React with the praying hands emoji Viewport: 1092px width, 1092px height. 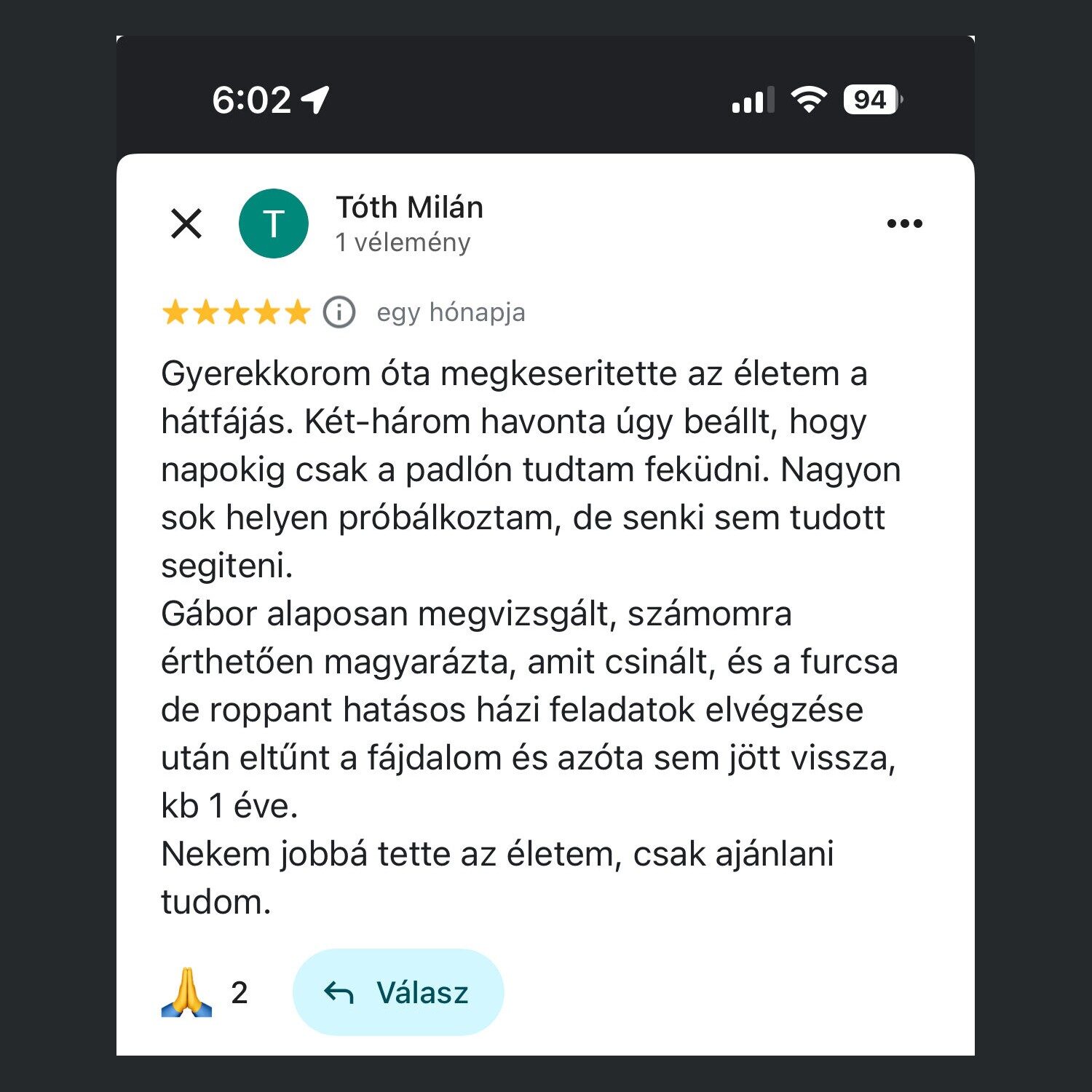(187, 992)
